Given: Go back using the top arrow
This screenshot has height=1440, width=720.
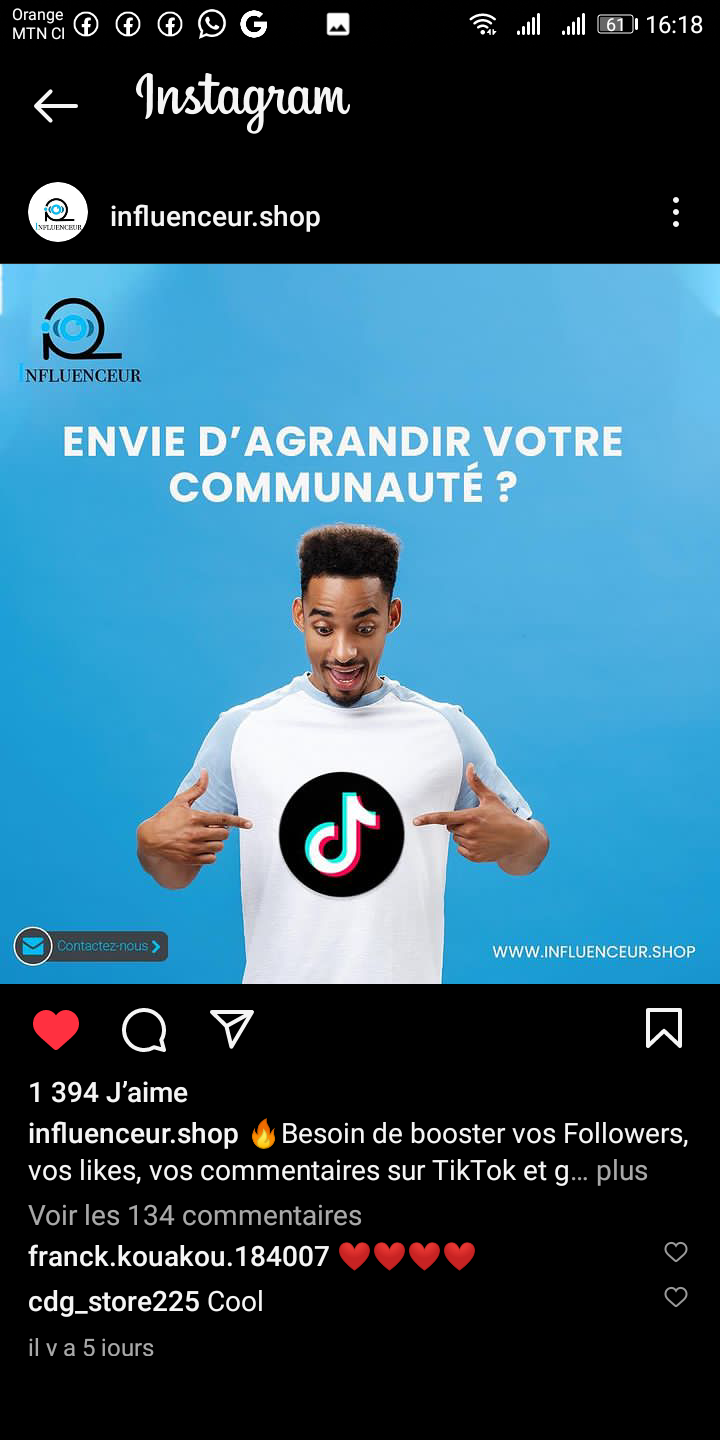Looking at the screenshot, I should pyautogui.click(x=55, y=105).
